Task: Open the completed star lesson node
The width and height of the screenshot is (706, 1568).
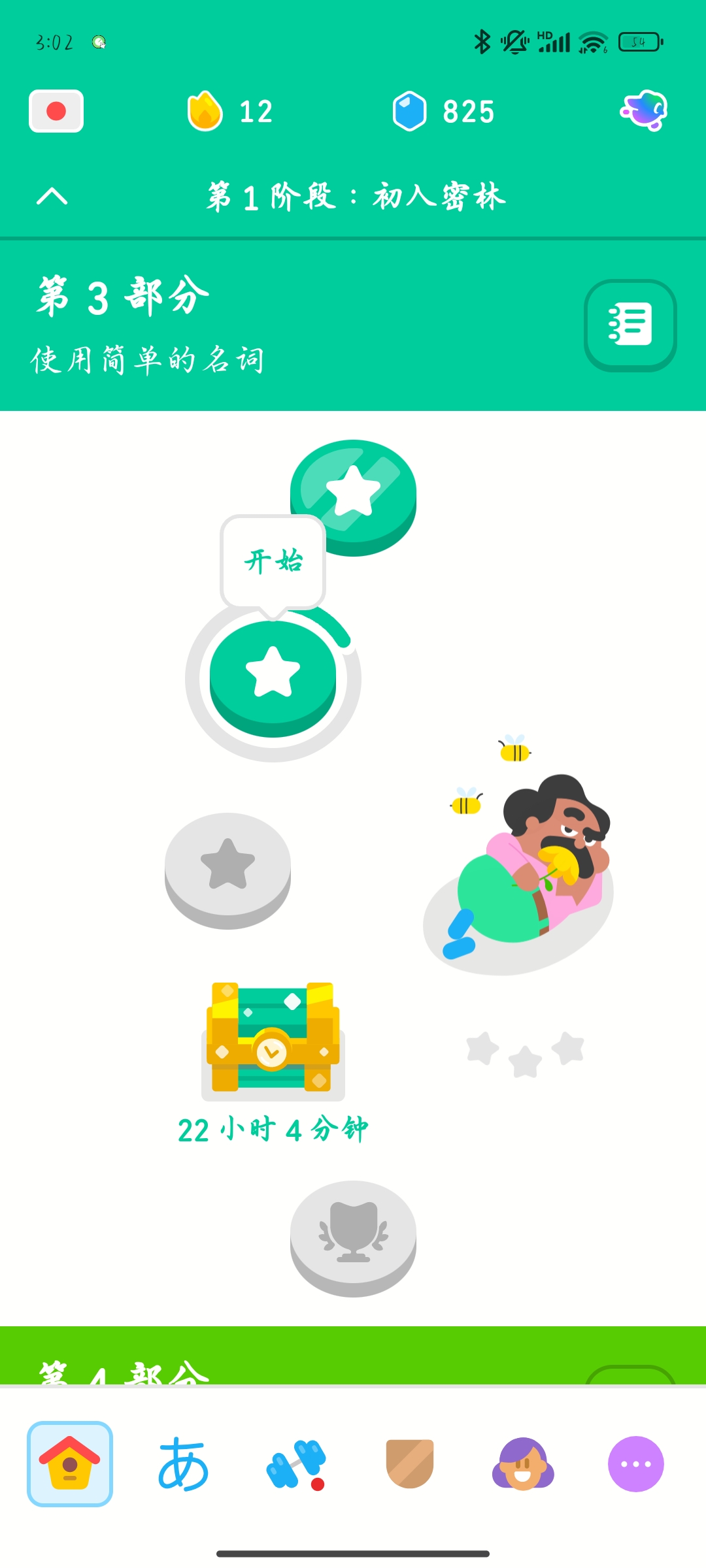Action: pos(353,493)
